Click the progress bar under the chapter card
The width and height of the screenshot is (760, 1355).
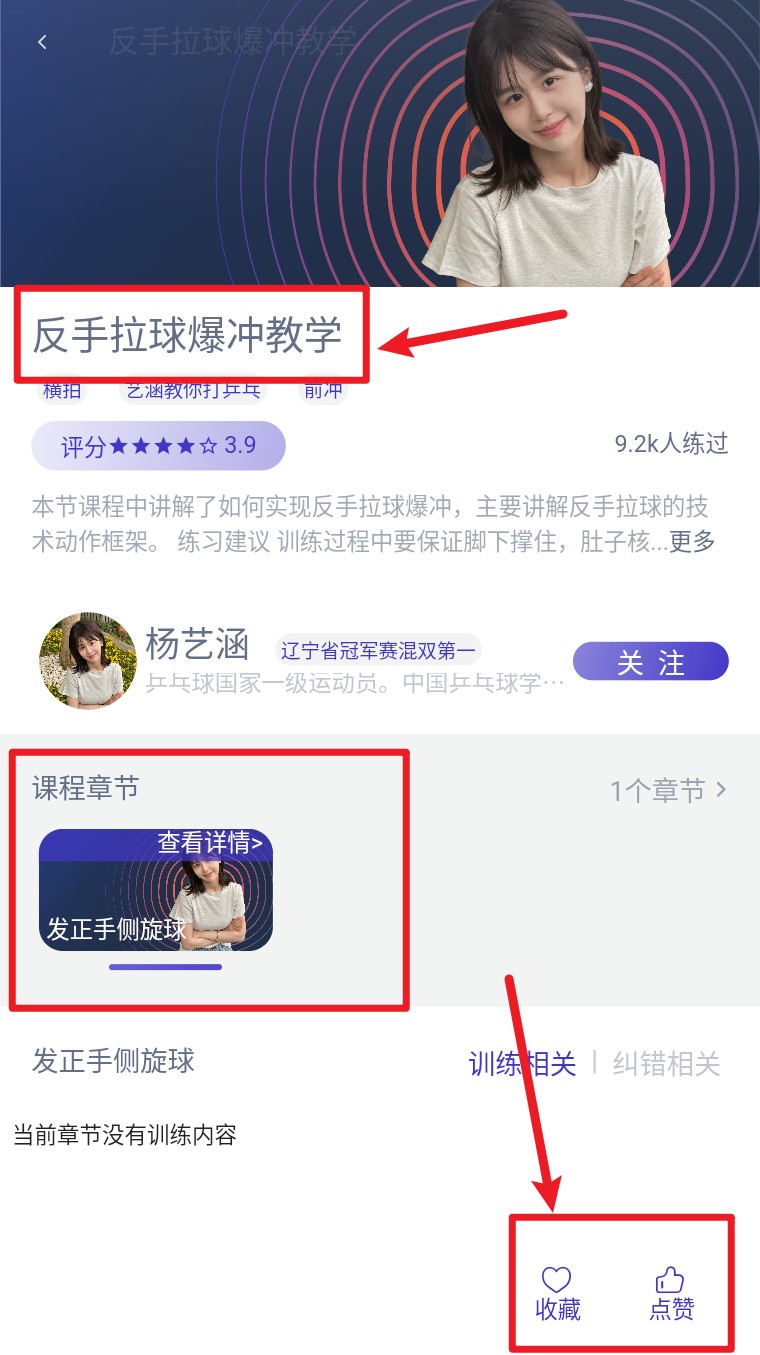pyautogui.click(x=165, y=967)
